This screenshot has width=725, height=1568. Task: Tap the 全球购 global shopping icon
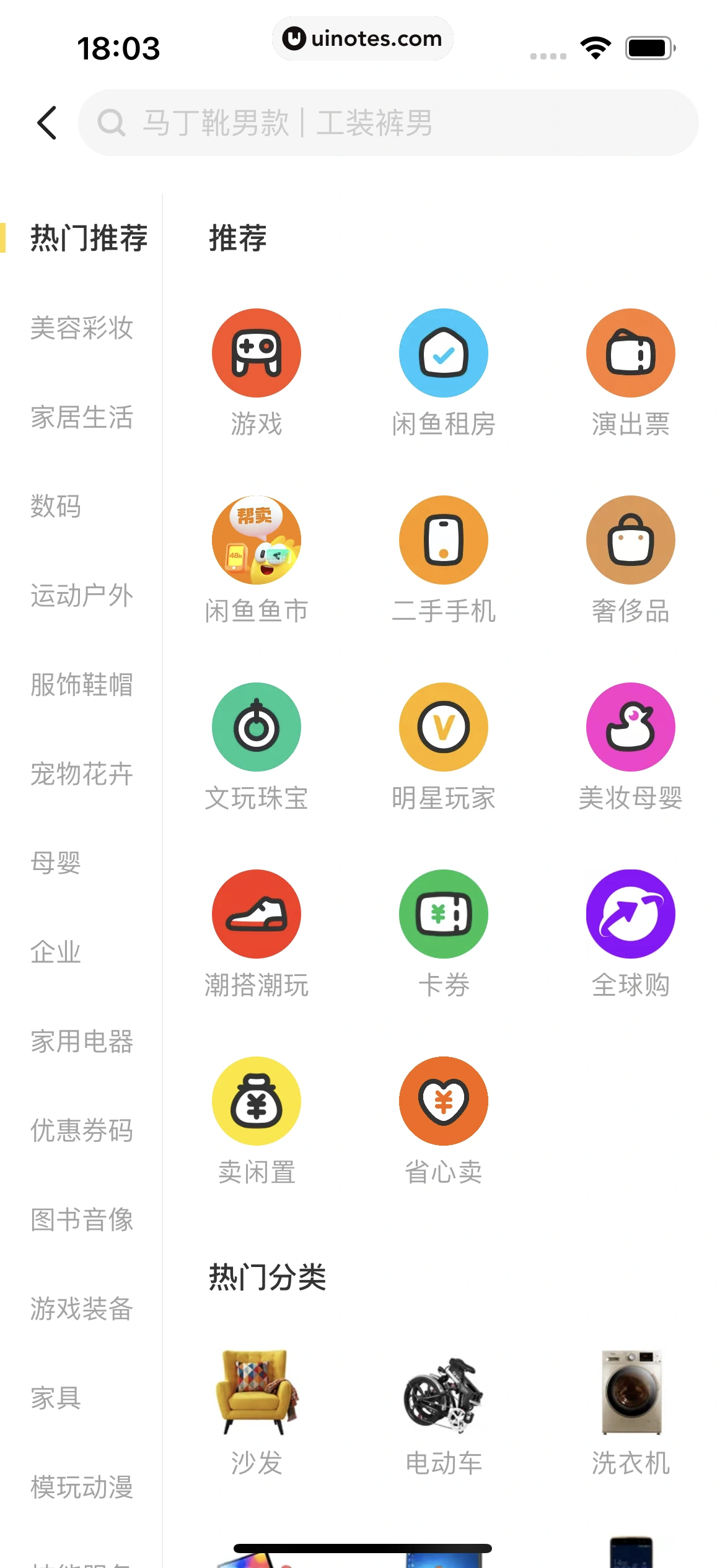630,915
